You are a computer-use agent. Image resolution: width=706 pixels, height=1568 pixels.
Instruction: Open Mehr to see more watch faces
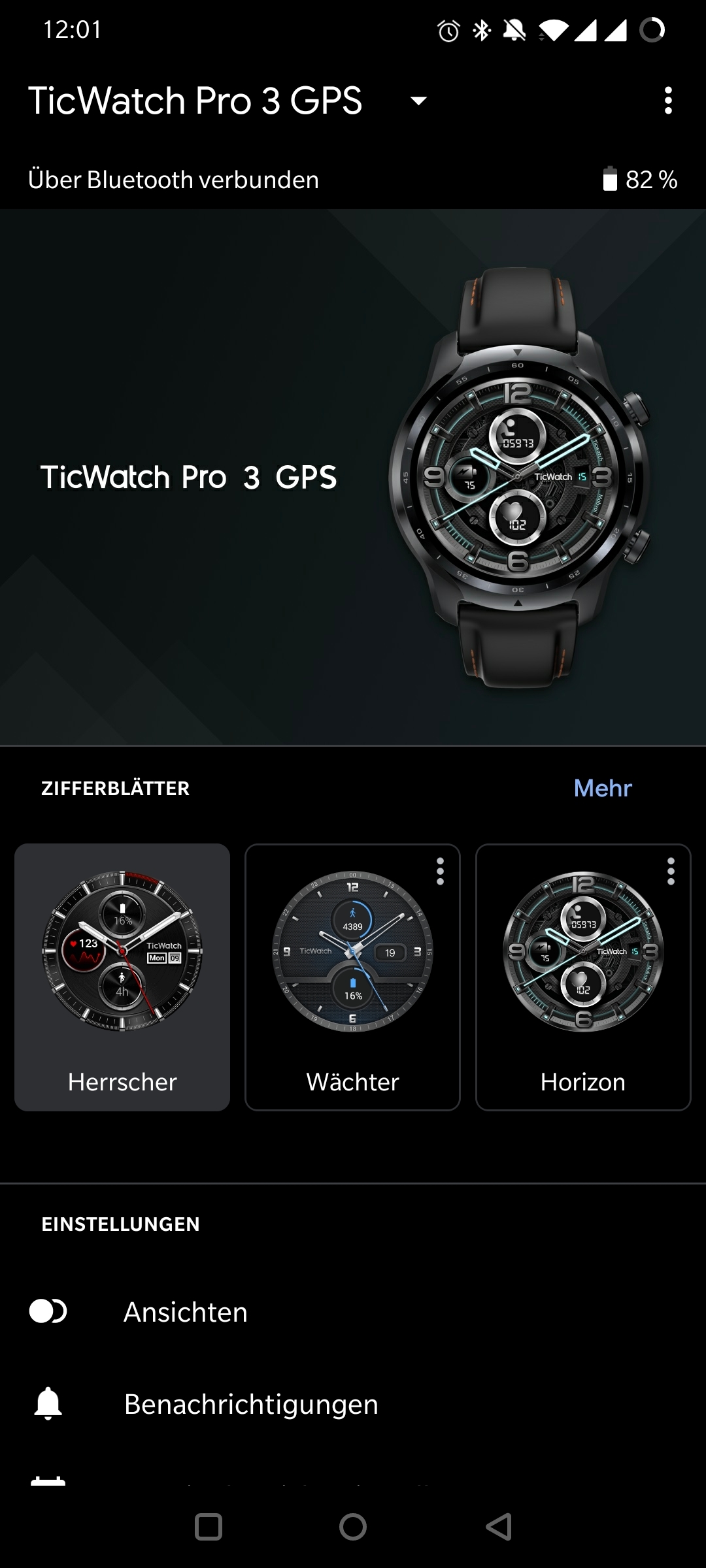click(x=603, y=788)
